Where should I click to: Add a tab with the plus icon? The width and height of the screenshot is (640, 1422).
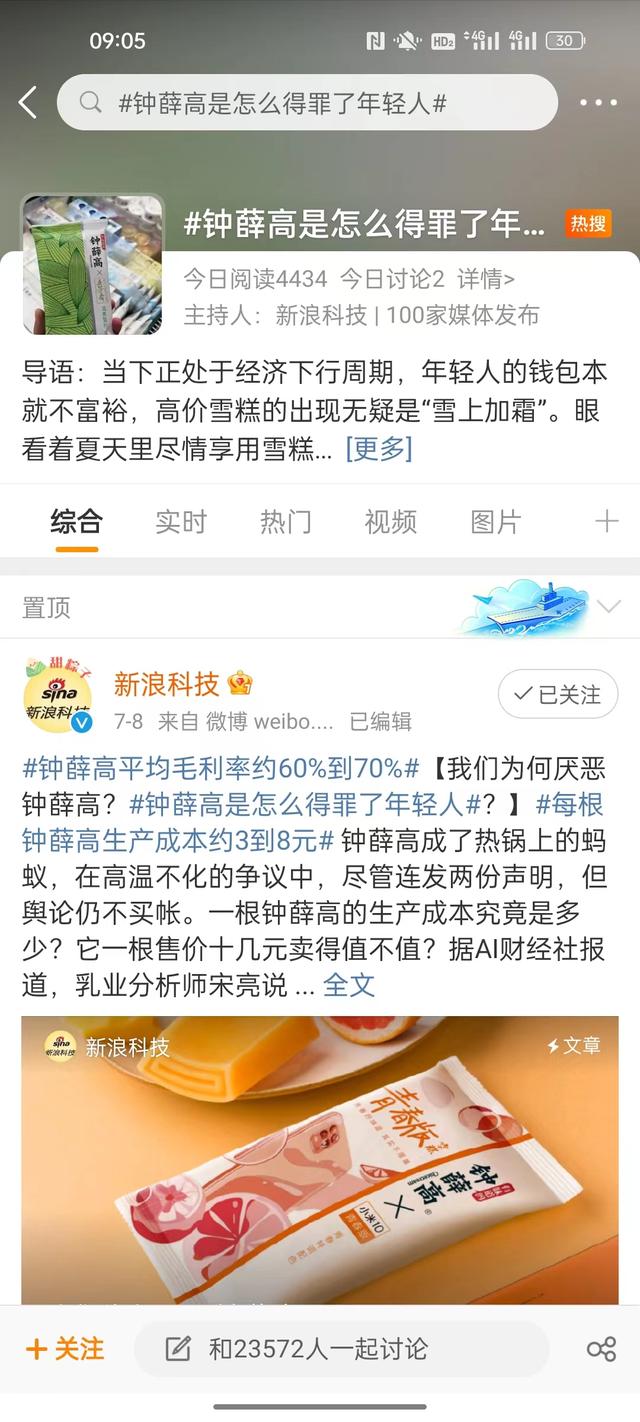click(606, 521)
